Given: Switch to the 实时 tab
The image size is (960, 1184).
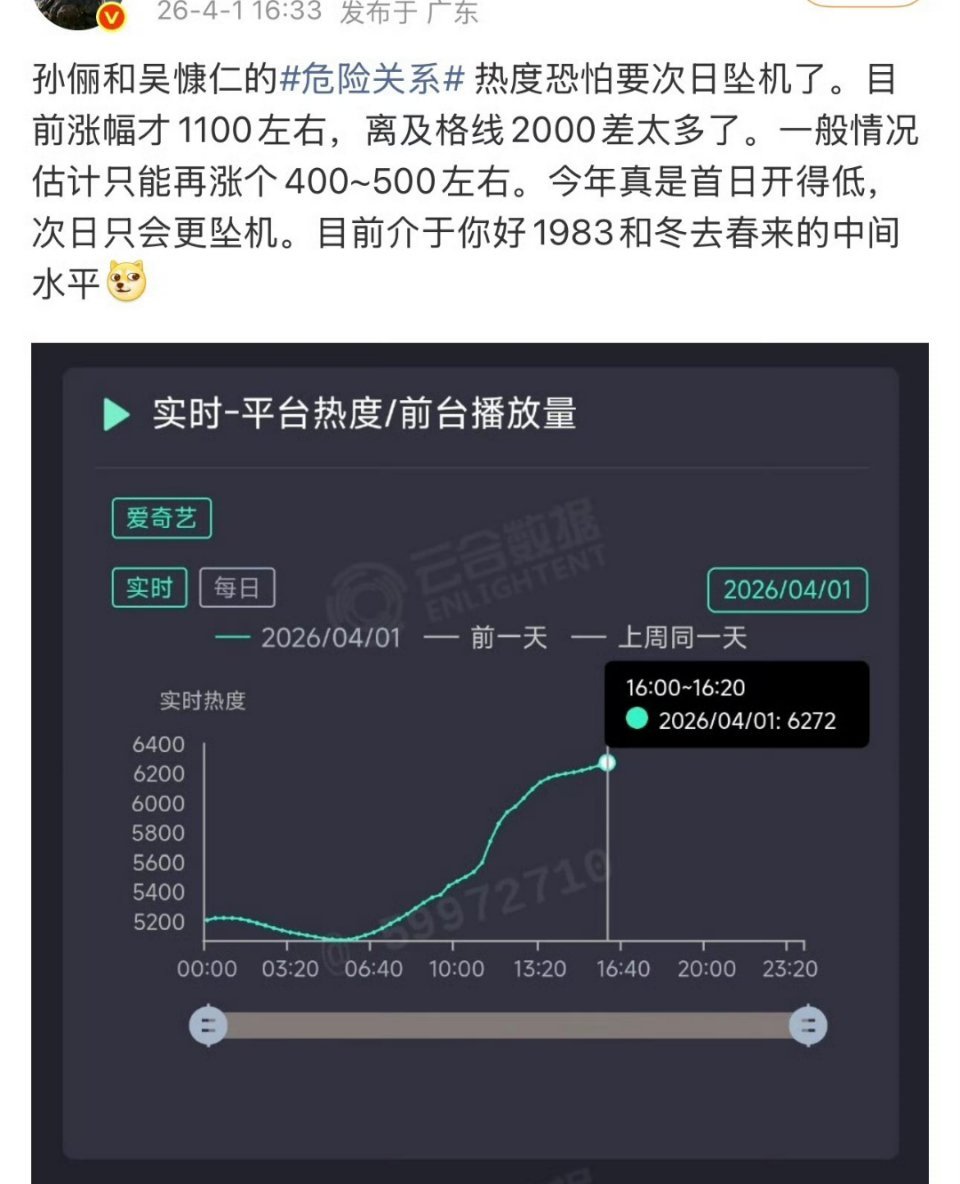Looking at the screenshot, I should tap(148, 589).
